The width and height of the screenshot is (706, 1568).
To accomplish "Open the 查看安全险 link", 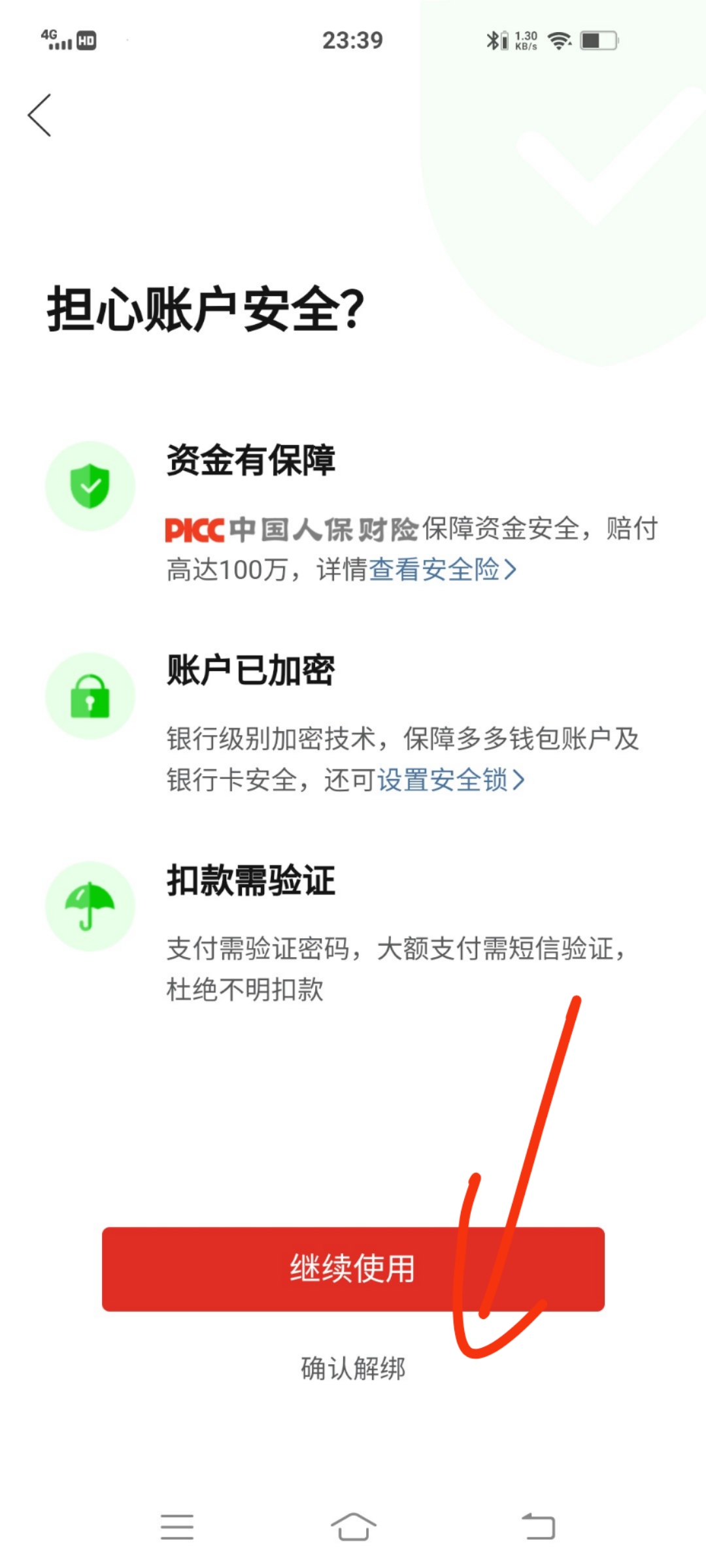I will pos(442,570).
